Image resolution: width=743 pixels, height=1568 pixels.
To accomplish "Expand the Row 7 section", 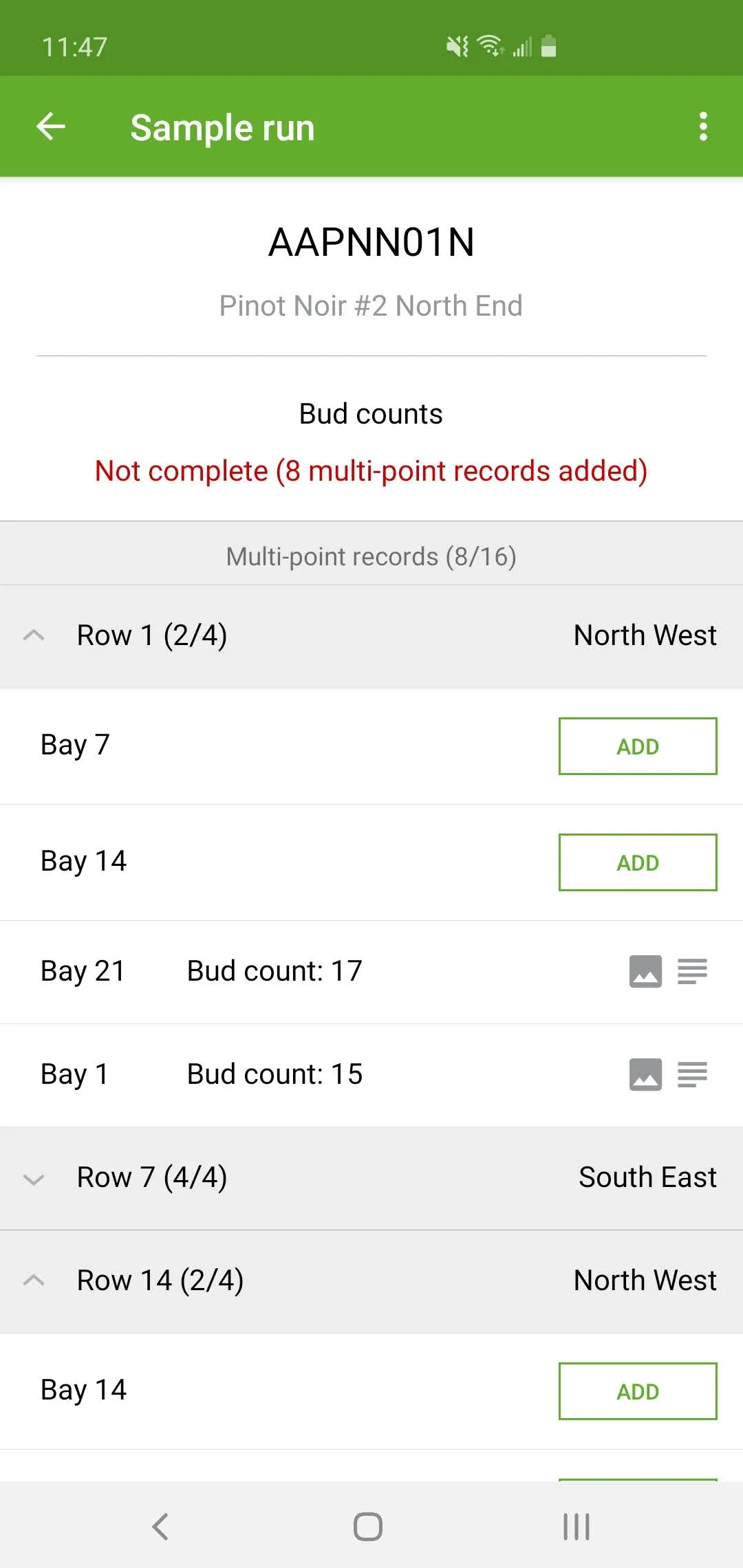I will click(x=34, y=1177).
